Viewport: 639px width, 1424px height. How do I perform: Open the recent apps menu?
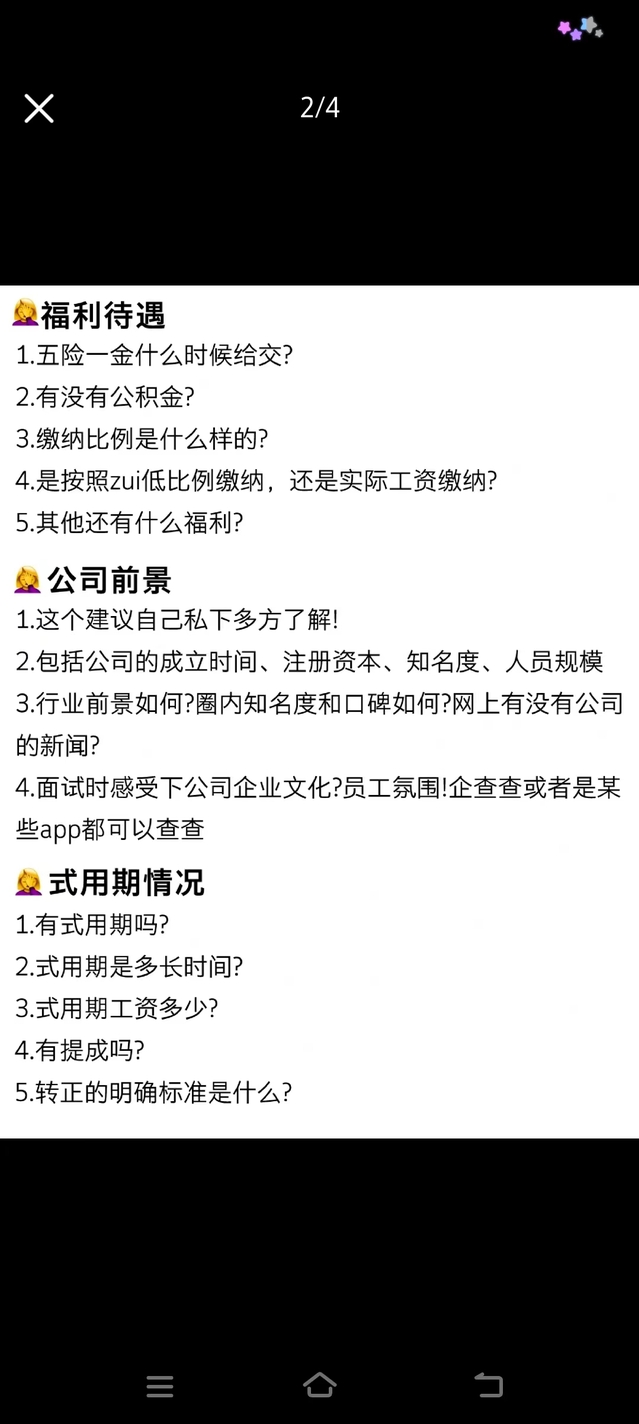160,1386
